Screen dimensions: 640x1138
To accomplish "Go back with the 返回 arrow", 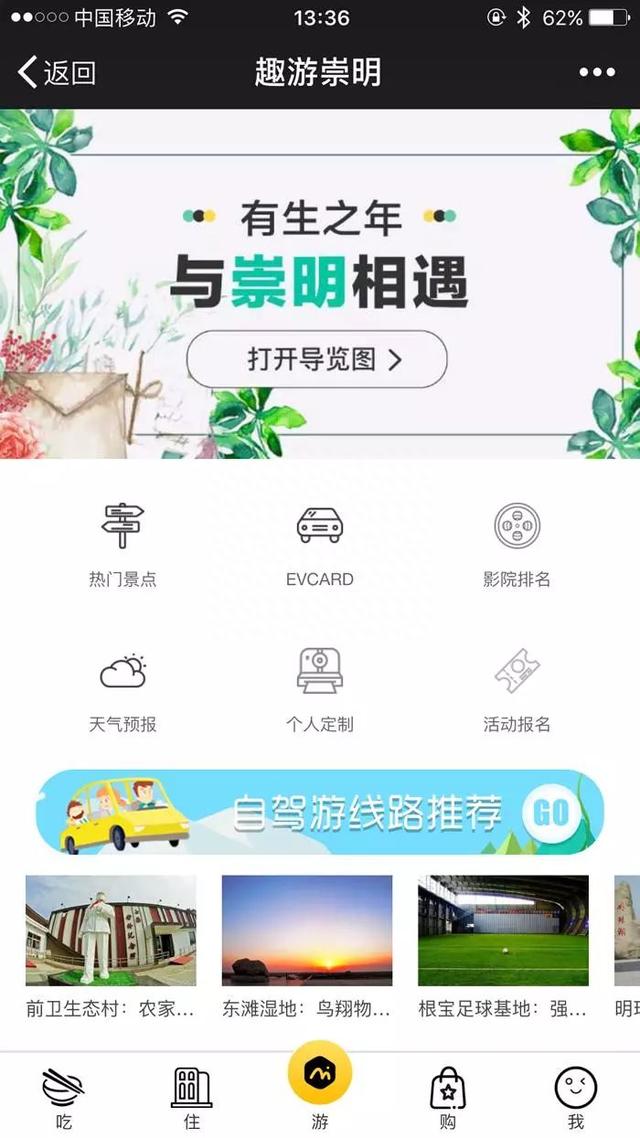I will 57,73.
